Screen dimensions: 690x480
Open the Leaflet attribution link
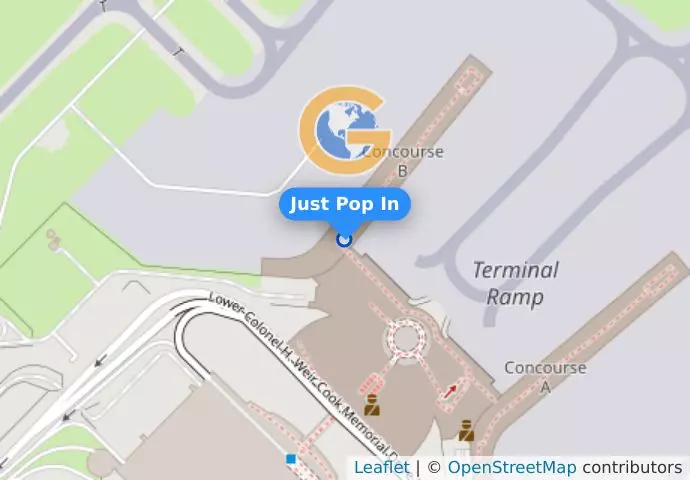pos(381,467)
